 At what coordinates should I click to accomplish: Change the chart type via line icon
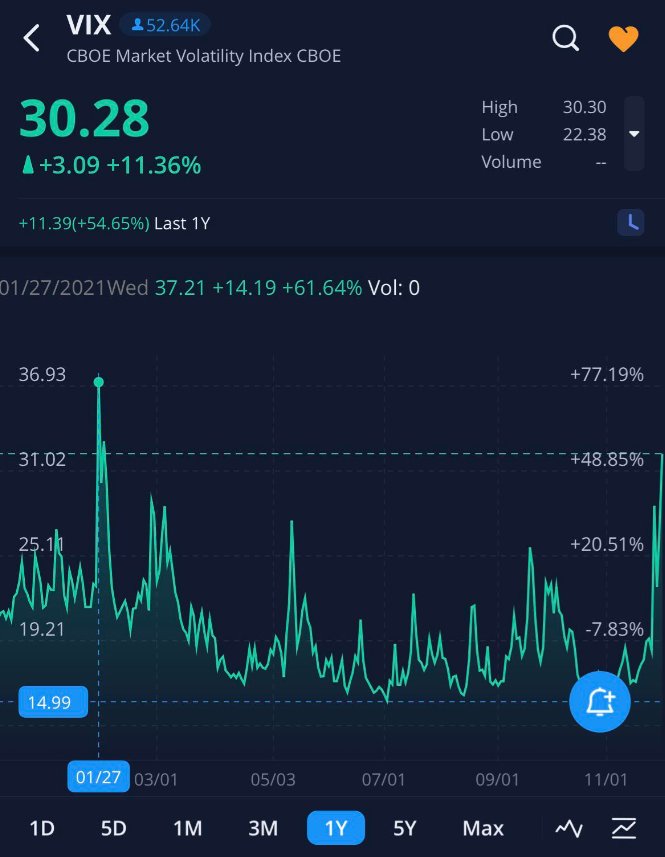[x=569, y=828]
